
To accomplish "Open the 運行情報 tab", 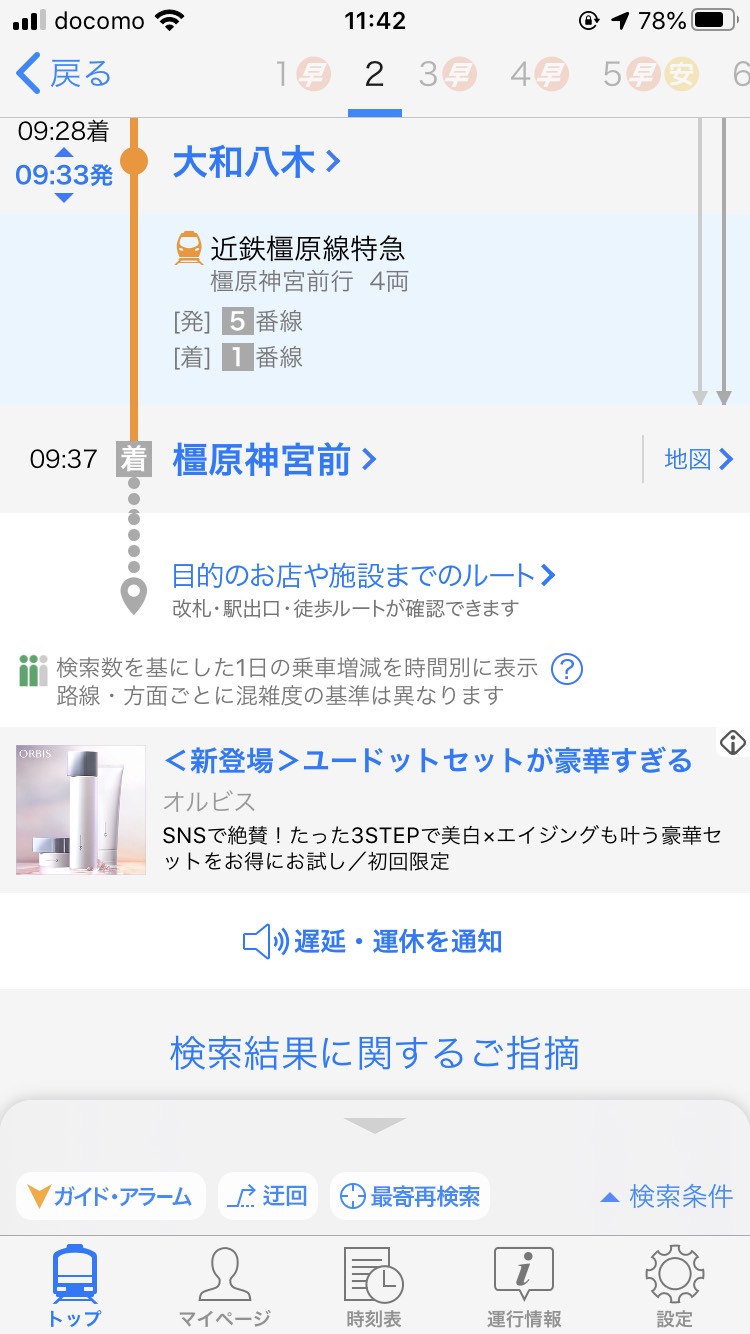I will tap(524, 1286).
